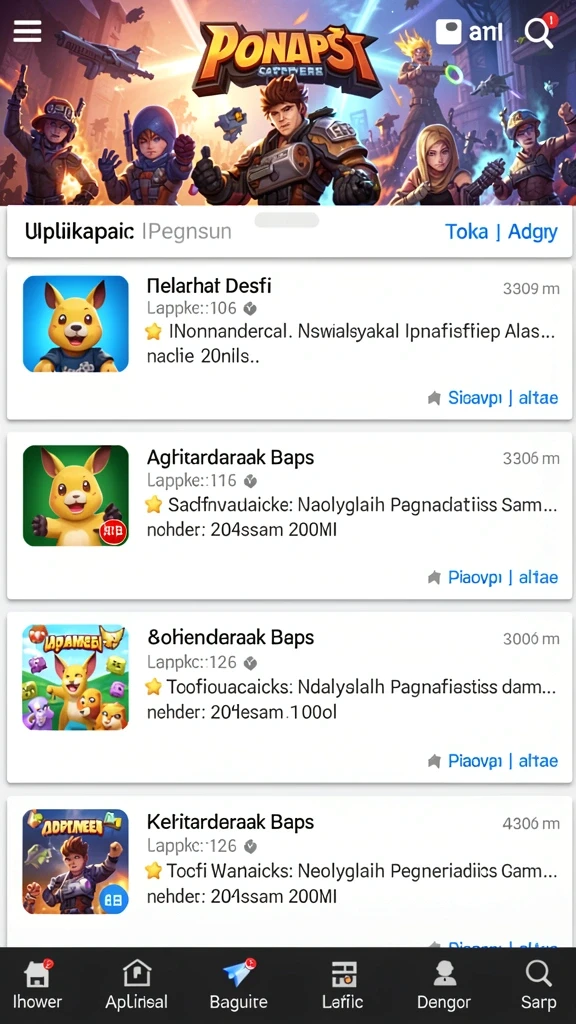Tap Sicavpi | altae under Nelarhat Desfi

coord(493,397)
